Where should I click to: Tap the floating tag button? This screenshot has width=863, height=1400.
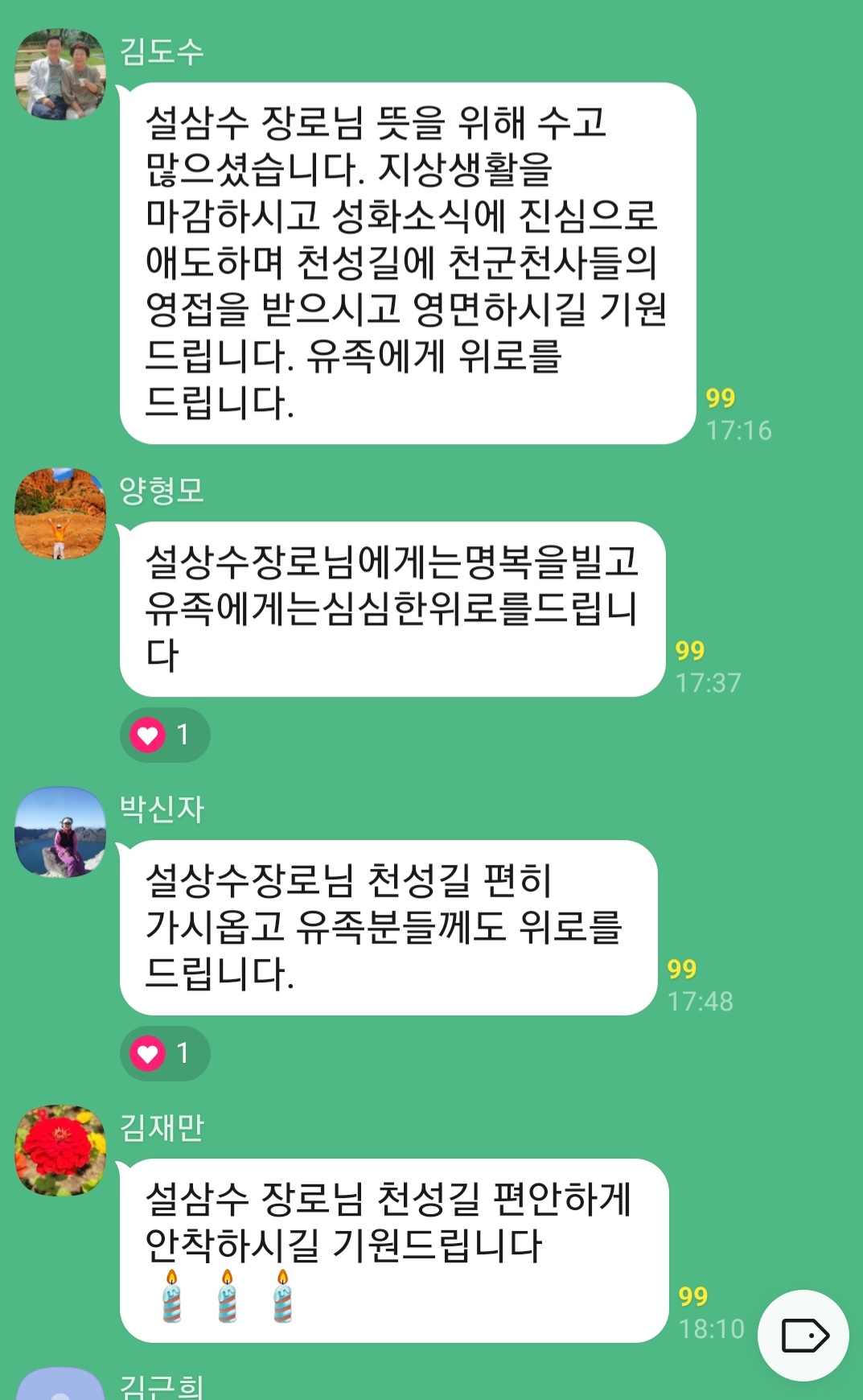tap(803, 1336)
